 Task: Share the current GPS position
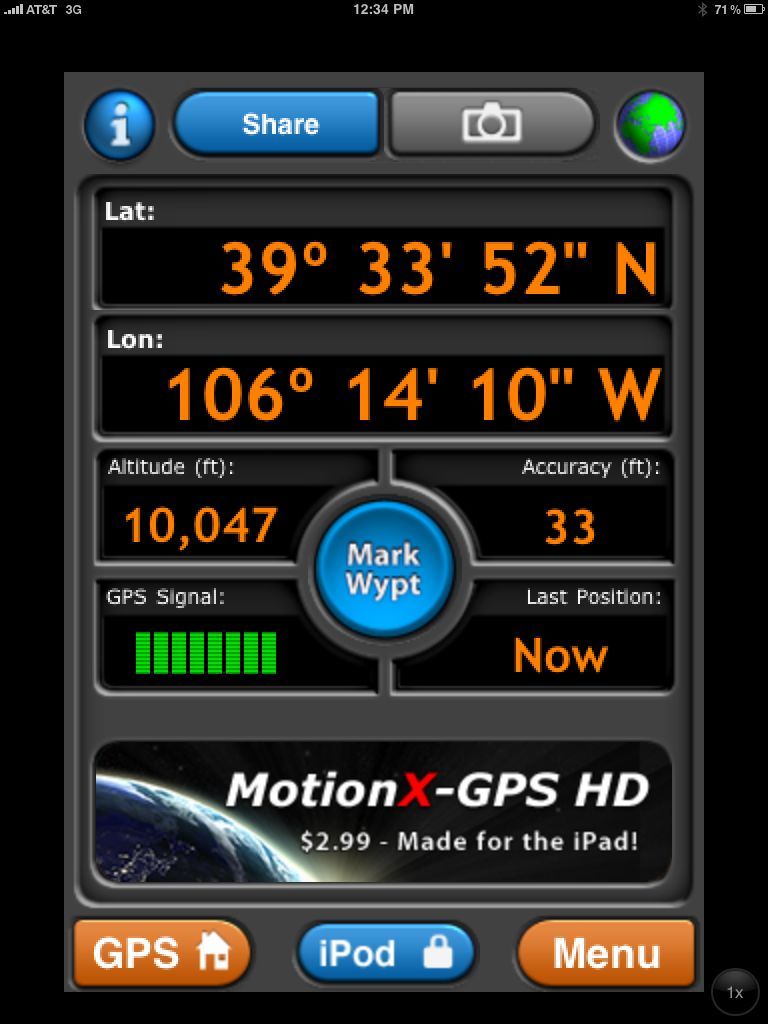tap(278, 124)
